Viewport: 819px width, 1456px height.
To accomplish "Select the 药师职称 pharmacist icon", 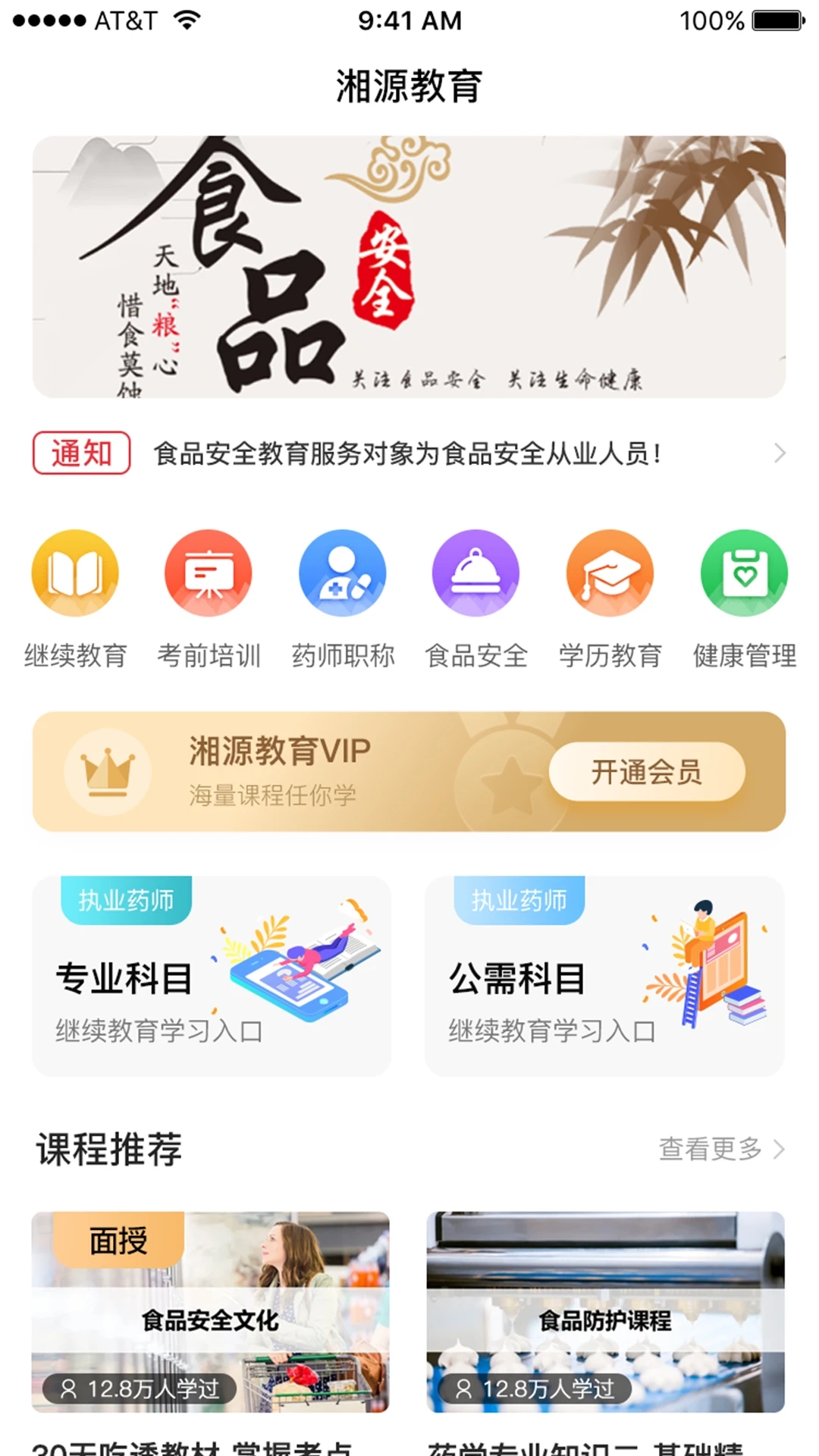I will click(342, 574).
